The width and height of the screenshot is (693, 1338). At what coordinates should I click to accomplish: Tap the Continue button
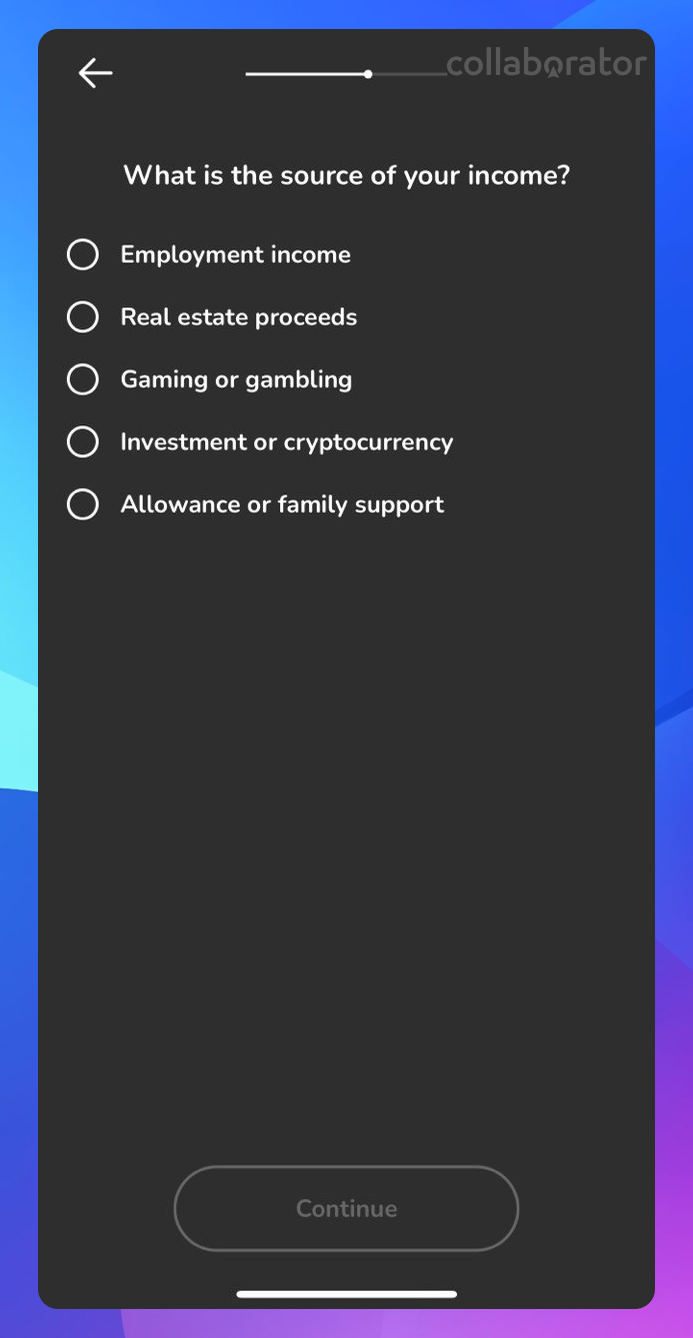coord(346,1208)
